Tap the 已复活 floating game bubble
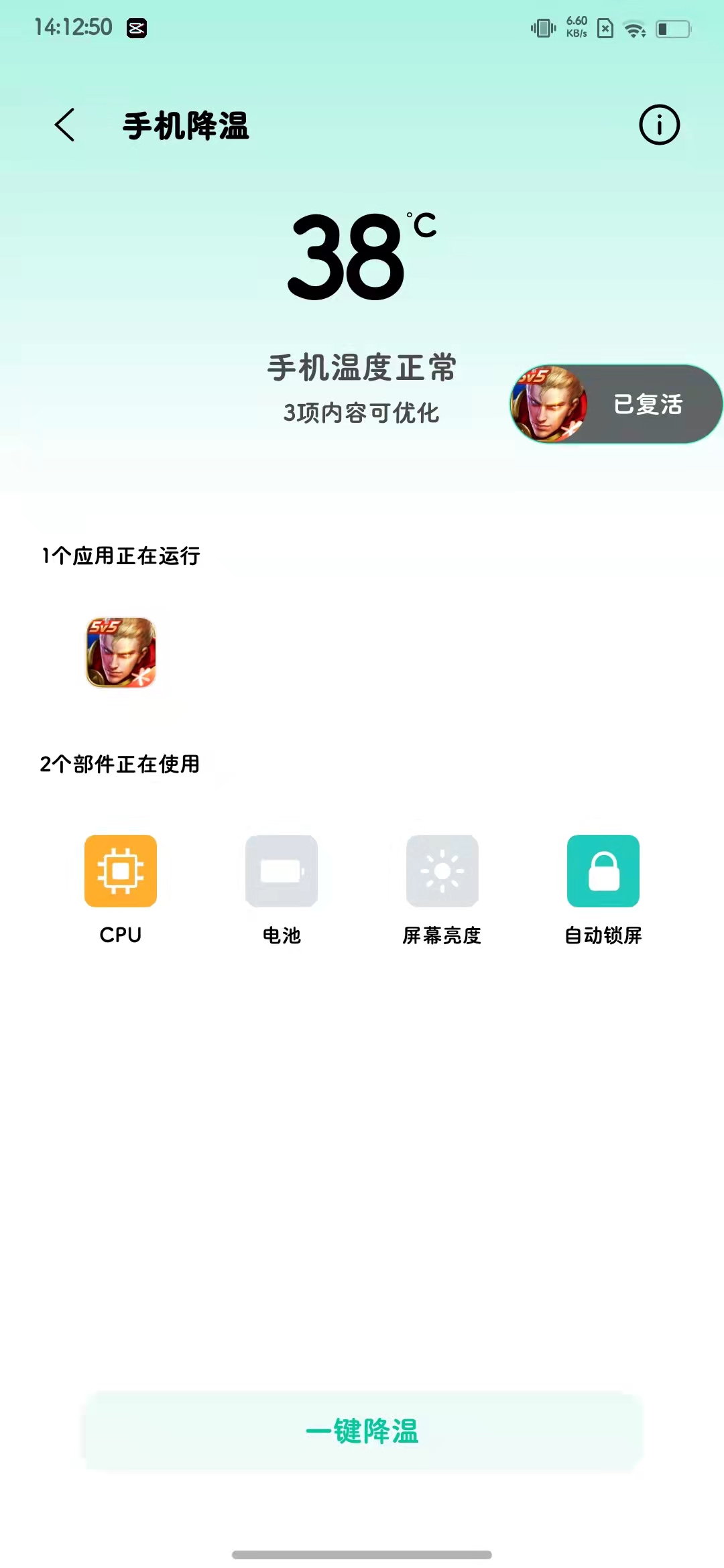 pyautogui.click(x=615, y=404)
